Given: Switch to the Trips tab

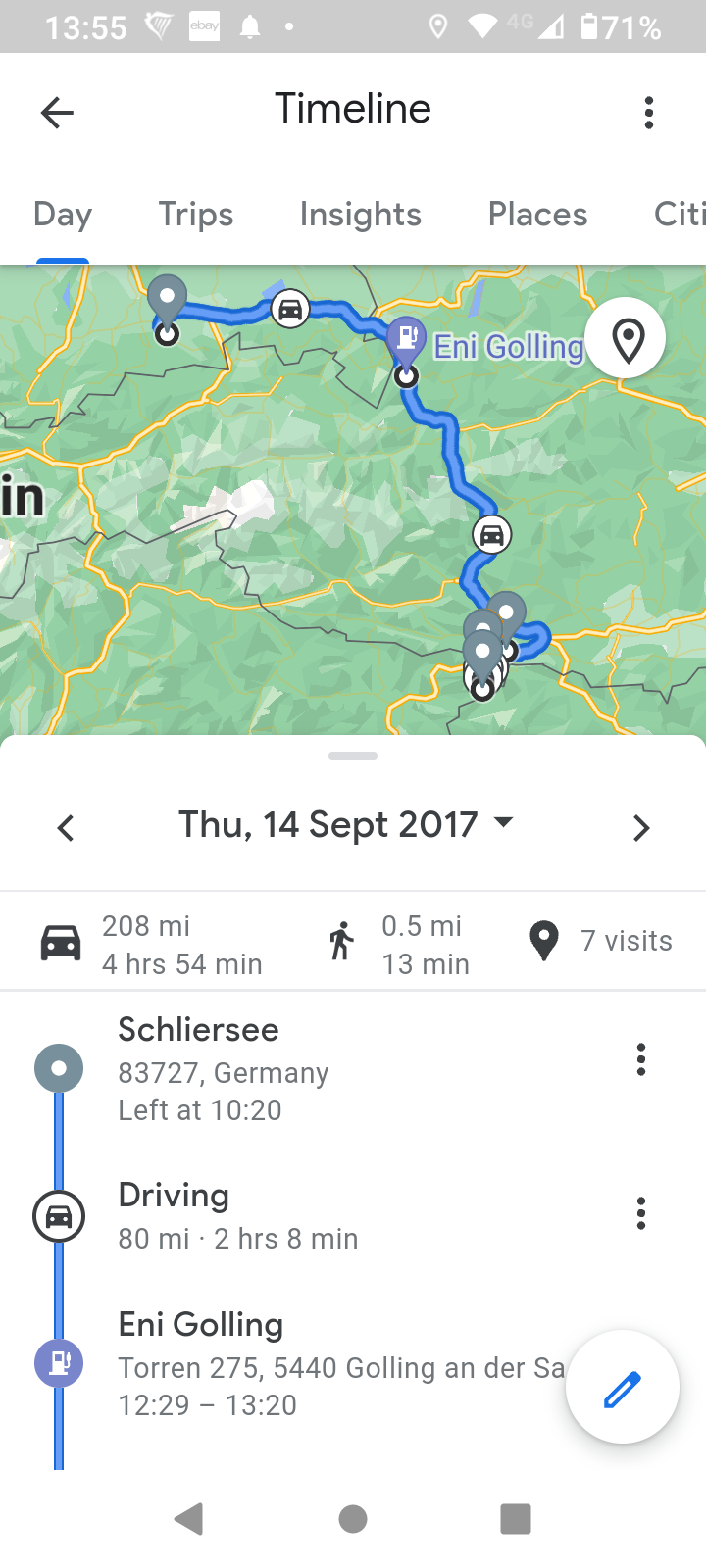Looking at the screenshot, I should click(196, 214).
